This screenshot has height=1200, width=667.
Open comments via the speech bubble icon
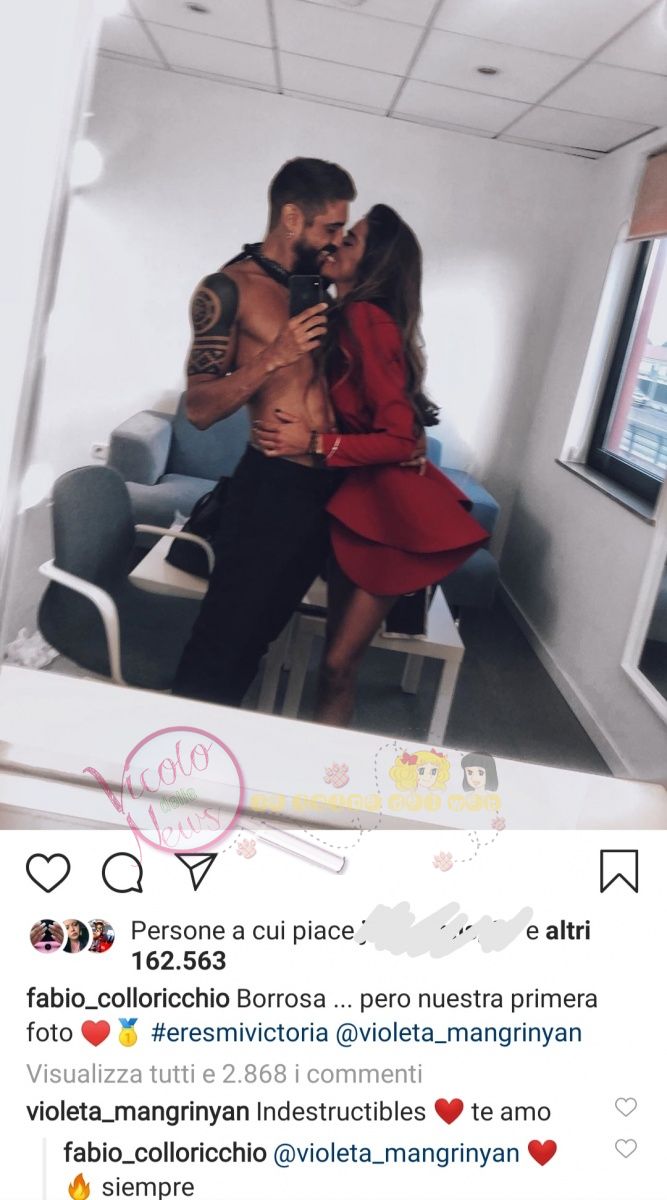123,873
